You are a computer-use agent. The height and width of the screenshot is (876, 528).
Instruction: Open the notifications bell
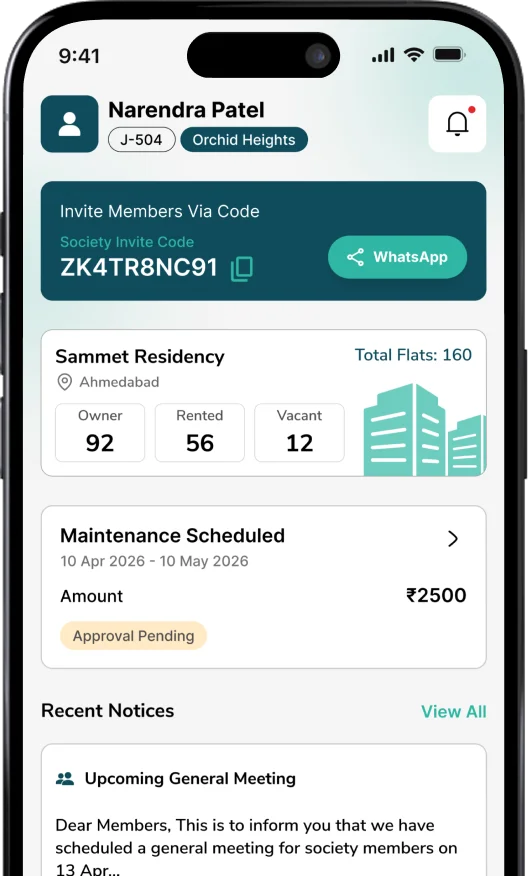tap(457, 123)
